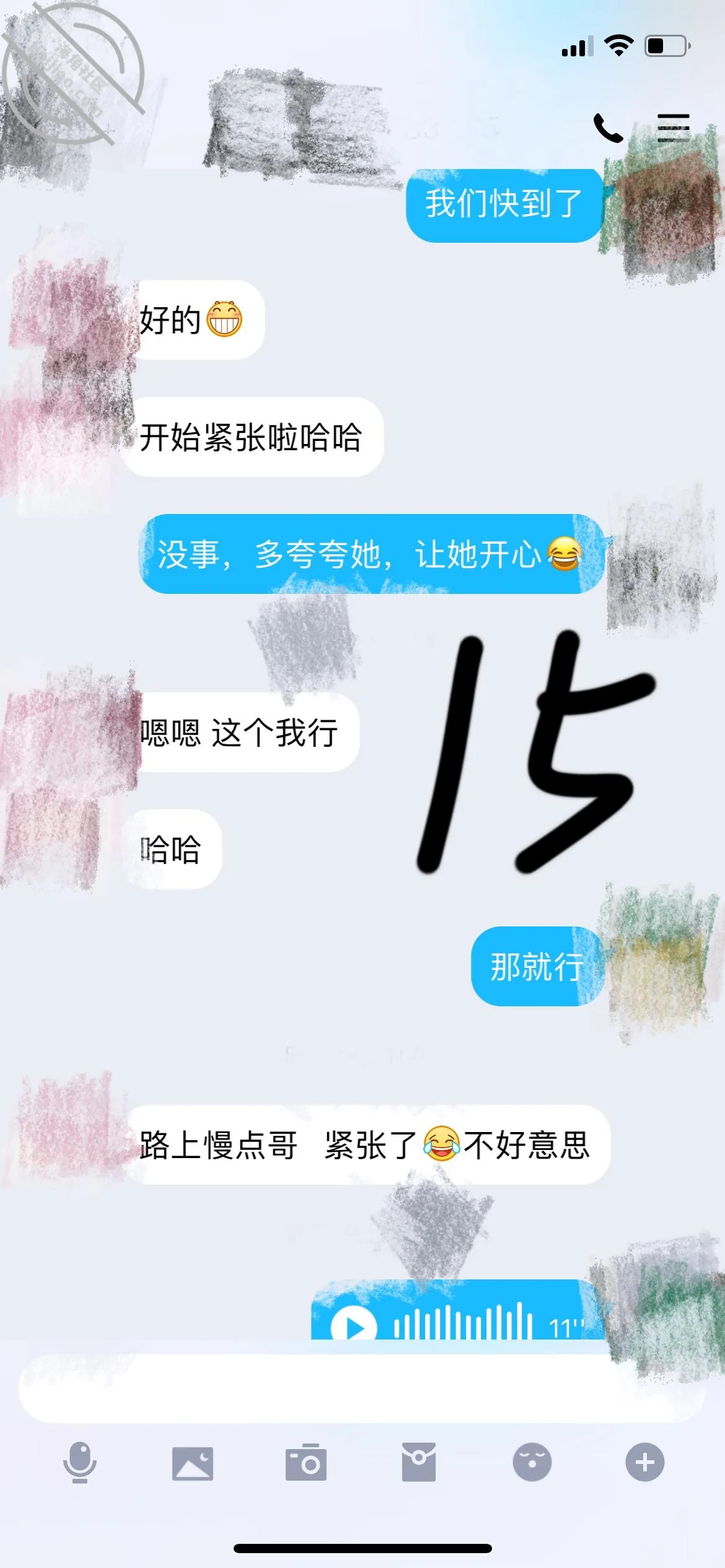
Task: Send a red packet envelope
Action: coord(419,1462)
